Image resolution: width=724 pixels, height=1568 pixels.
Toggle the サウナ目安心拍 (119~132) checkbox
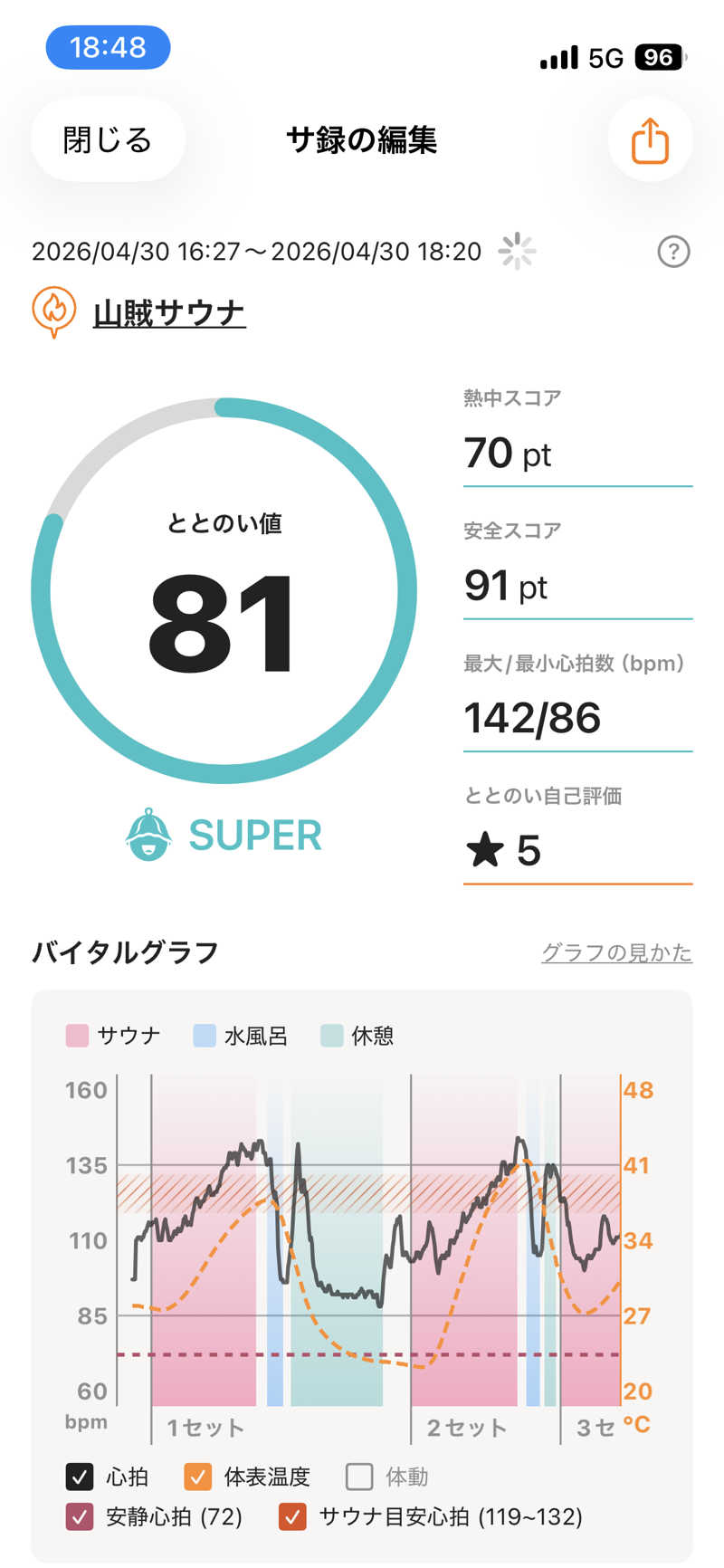coord(292,1516)
